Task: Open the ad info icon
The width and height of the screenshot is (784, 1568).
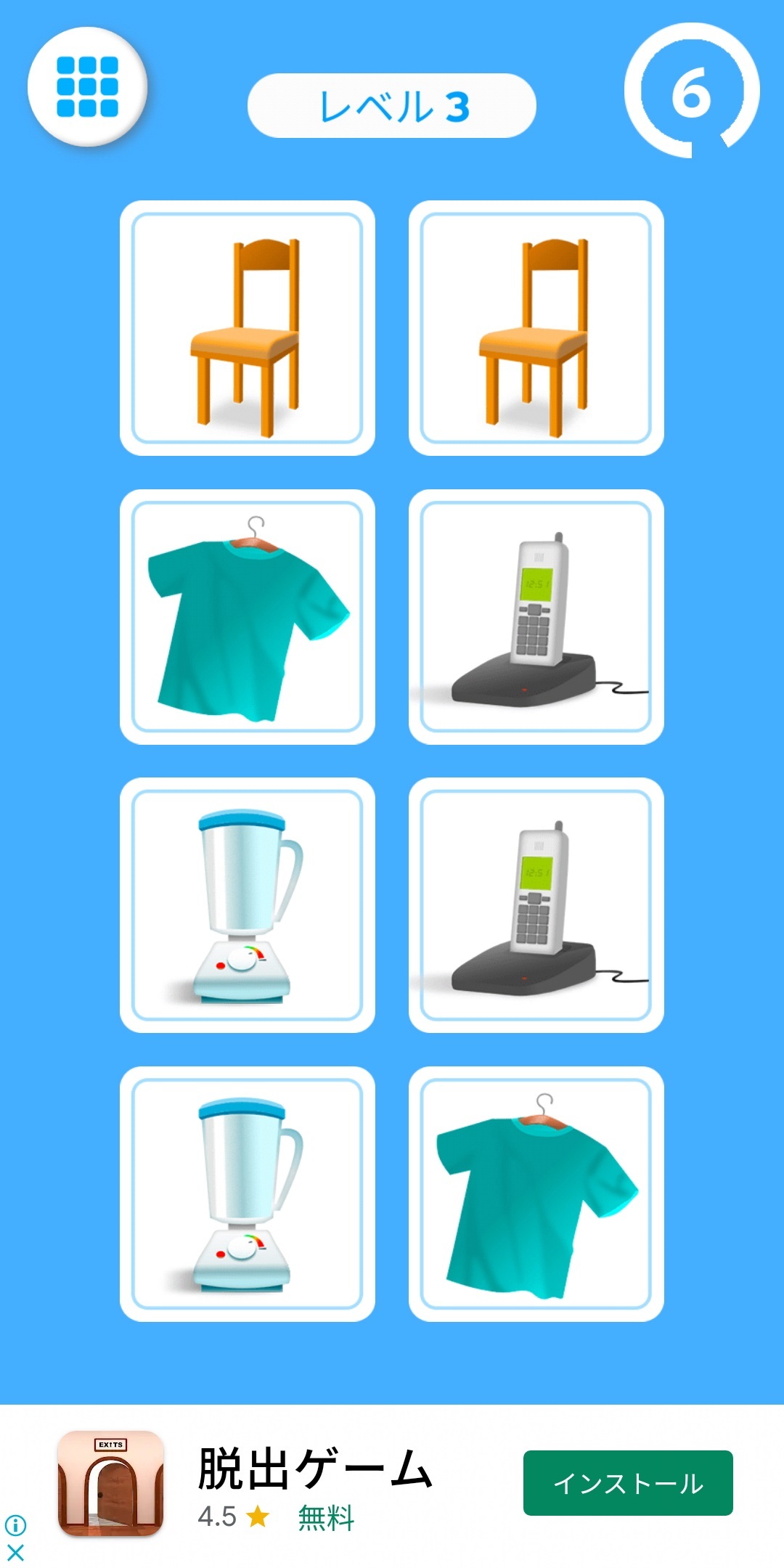Action: [15, 1525]
